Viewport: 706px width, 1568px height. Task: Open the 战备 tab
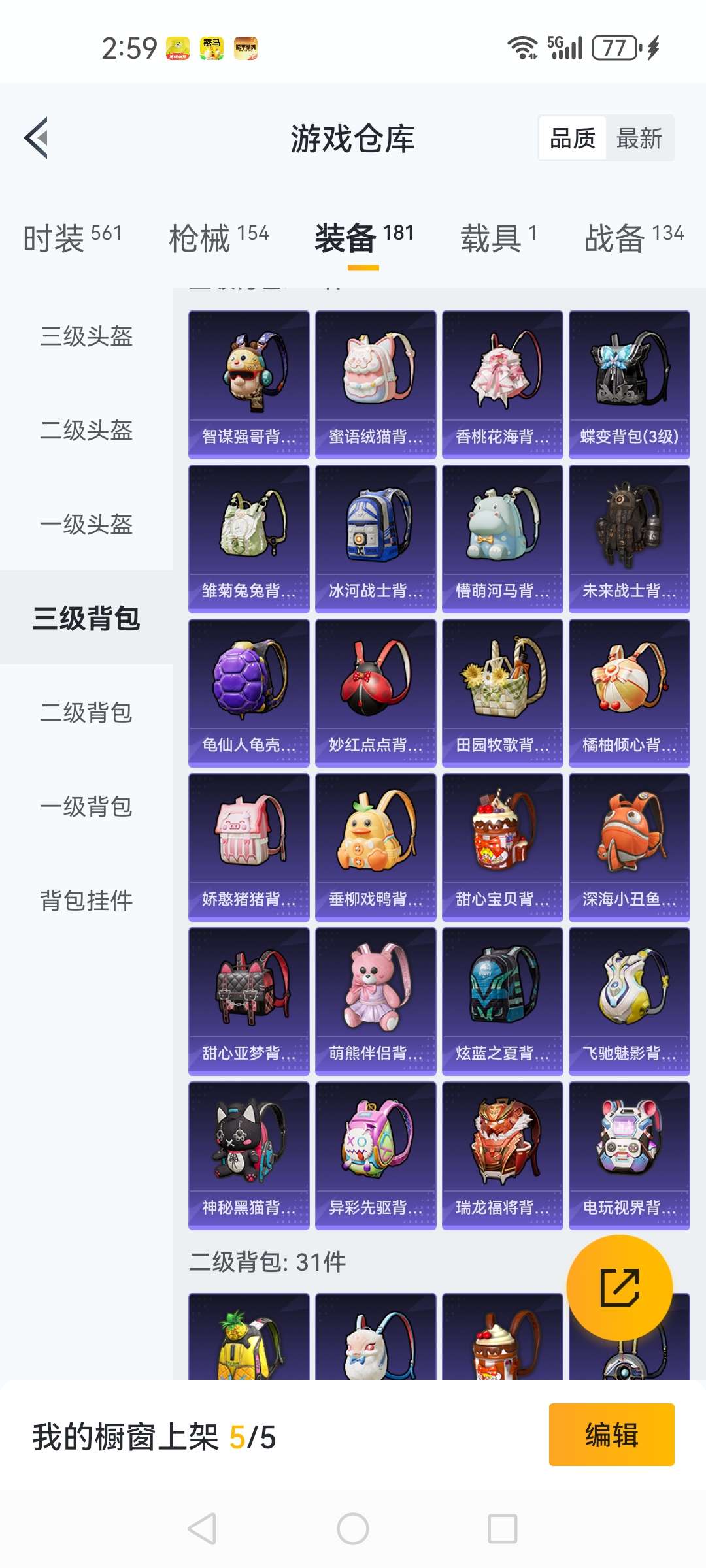tap(633, 237)
